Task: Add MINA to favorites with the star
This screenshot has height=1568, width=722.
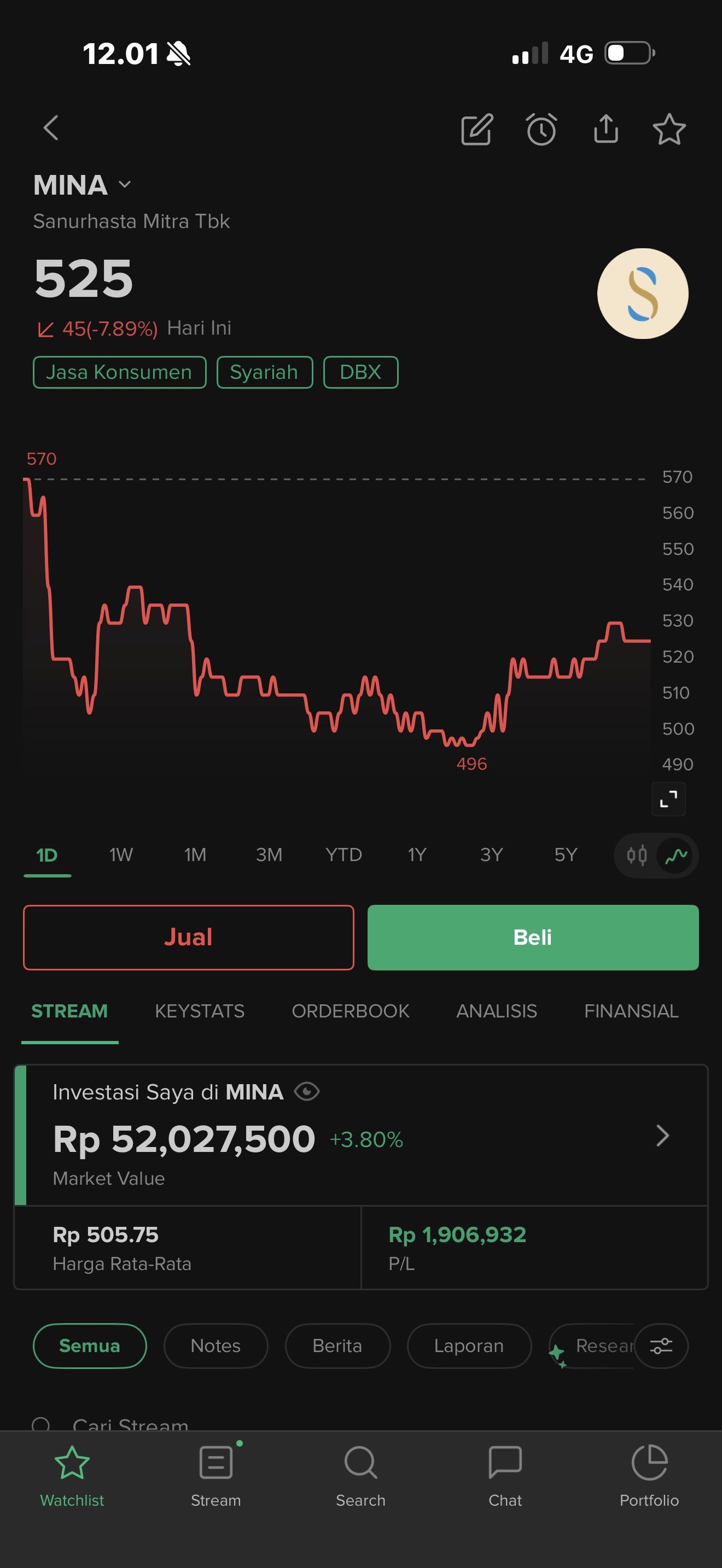Action: (x=669, y=129)
